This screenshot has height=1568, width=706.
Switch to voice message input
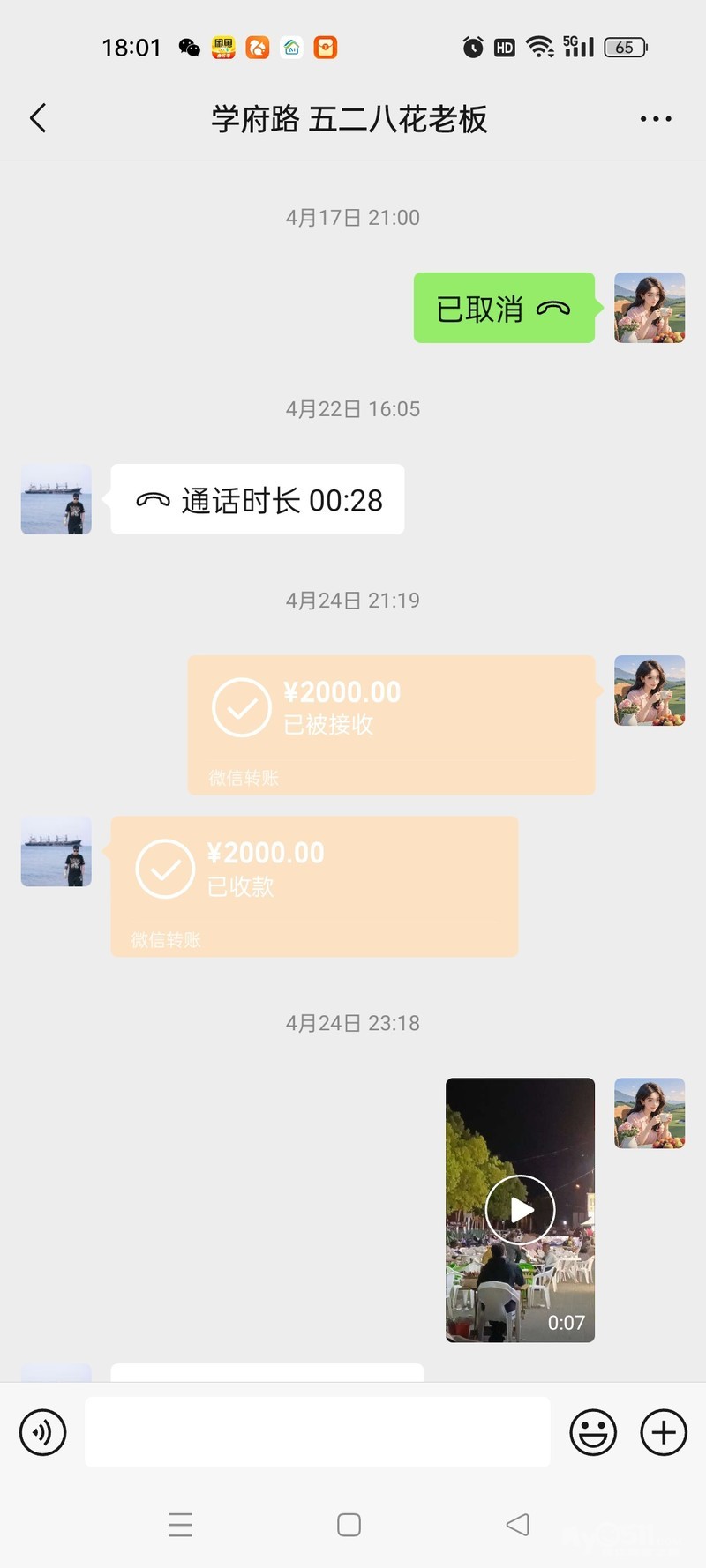[x=42, y=1432]
